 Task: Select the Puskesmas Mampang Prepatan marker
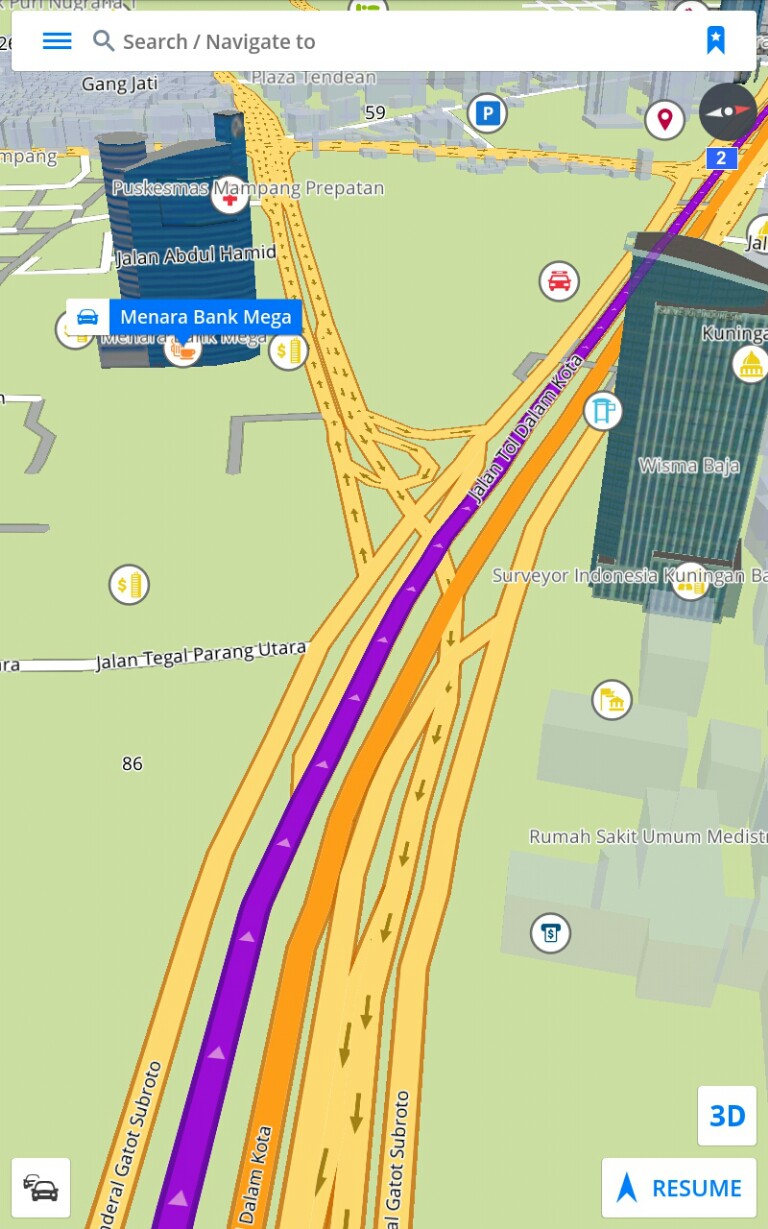point(230,196)
